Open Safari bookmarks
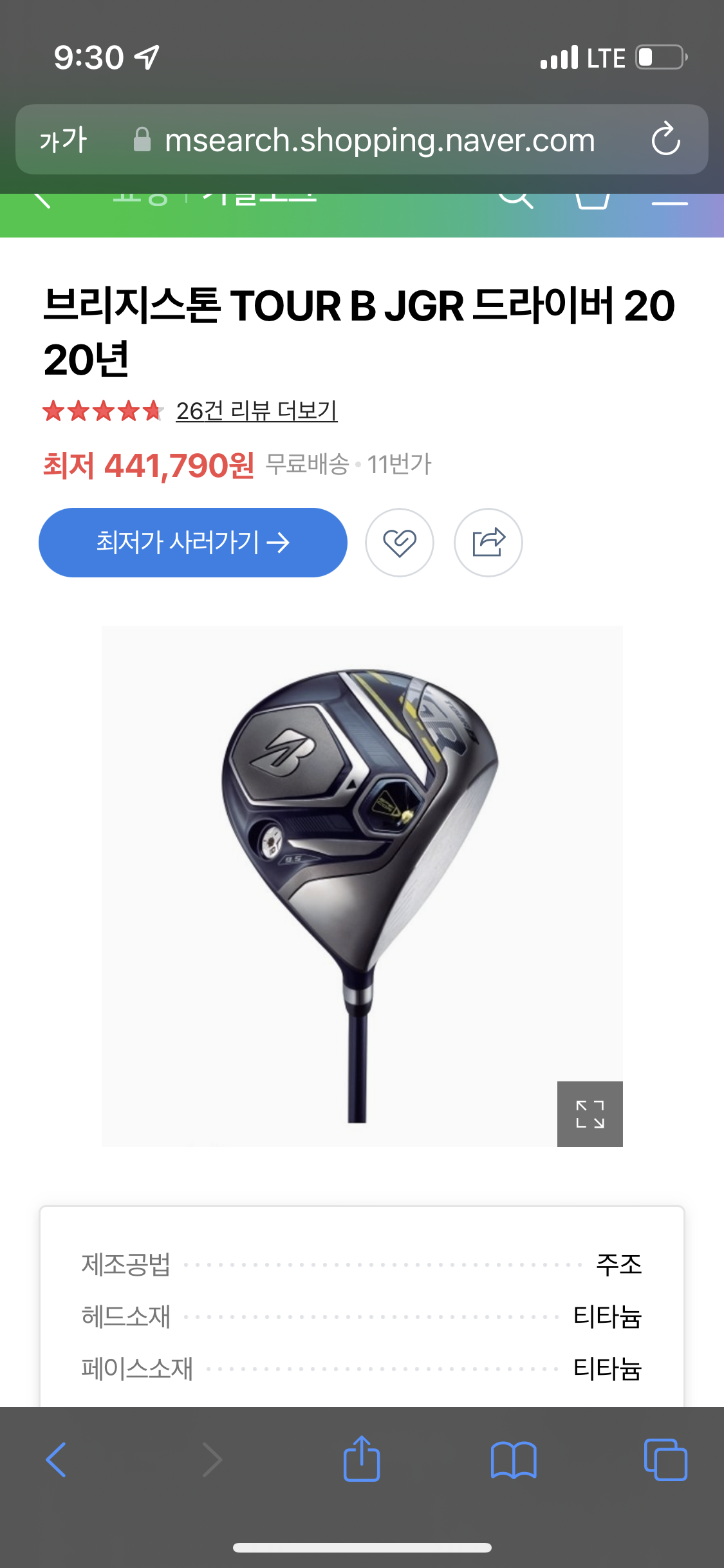The width and height of the screenshot is (724, 1568). (513, 1459)
